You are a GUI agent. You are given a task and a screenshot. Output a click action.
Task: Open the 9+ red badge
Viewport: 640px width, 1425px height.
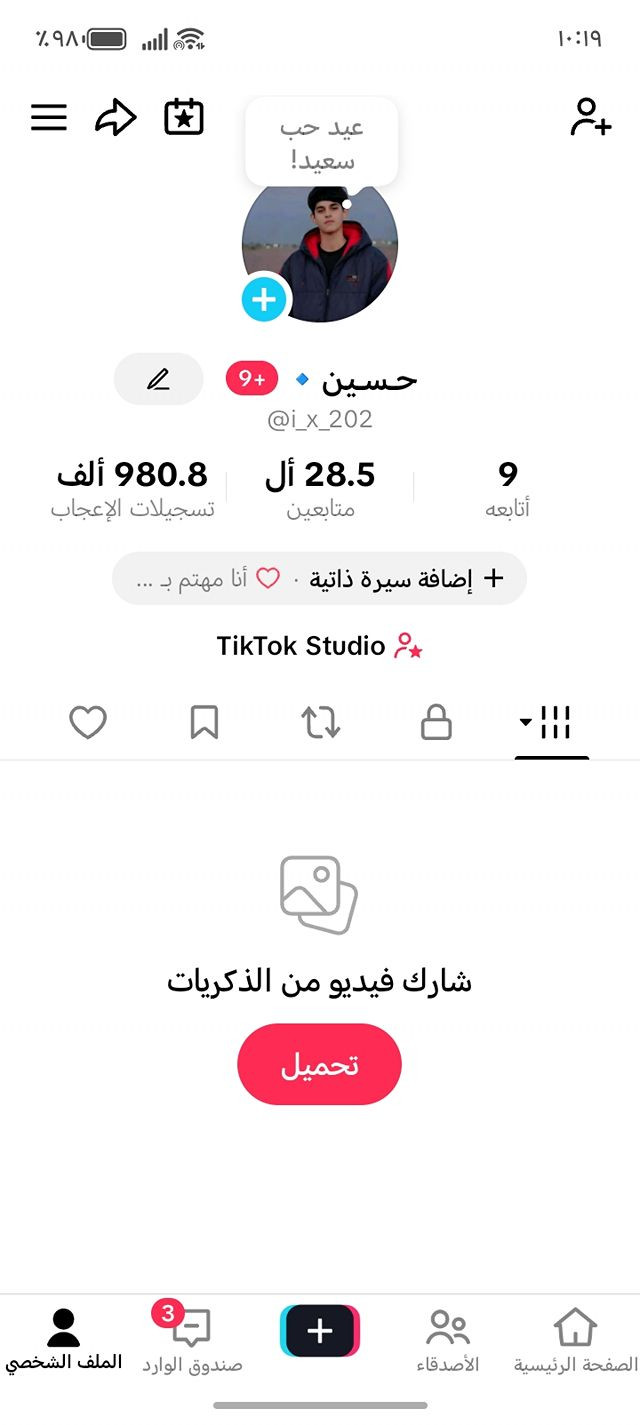coord(251,379)
